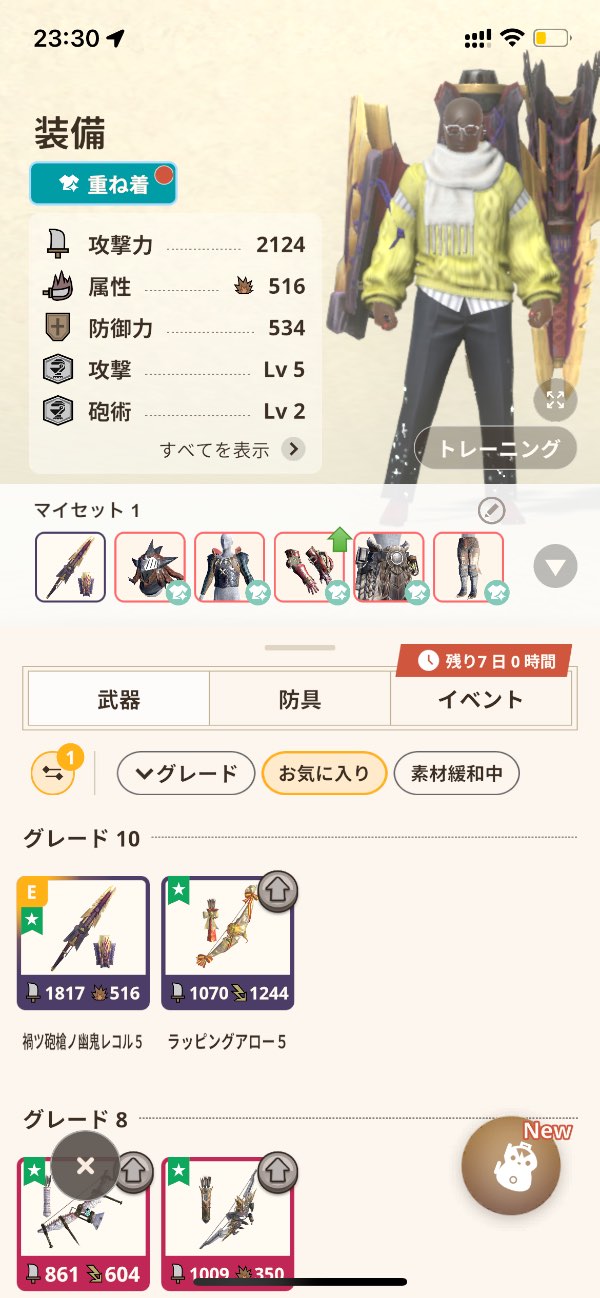Image resolution: width=600 pixels, height=1298 pixels.
Task: Select the leg armor slot in マイセット
Action: 468,567
